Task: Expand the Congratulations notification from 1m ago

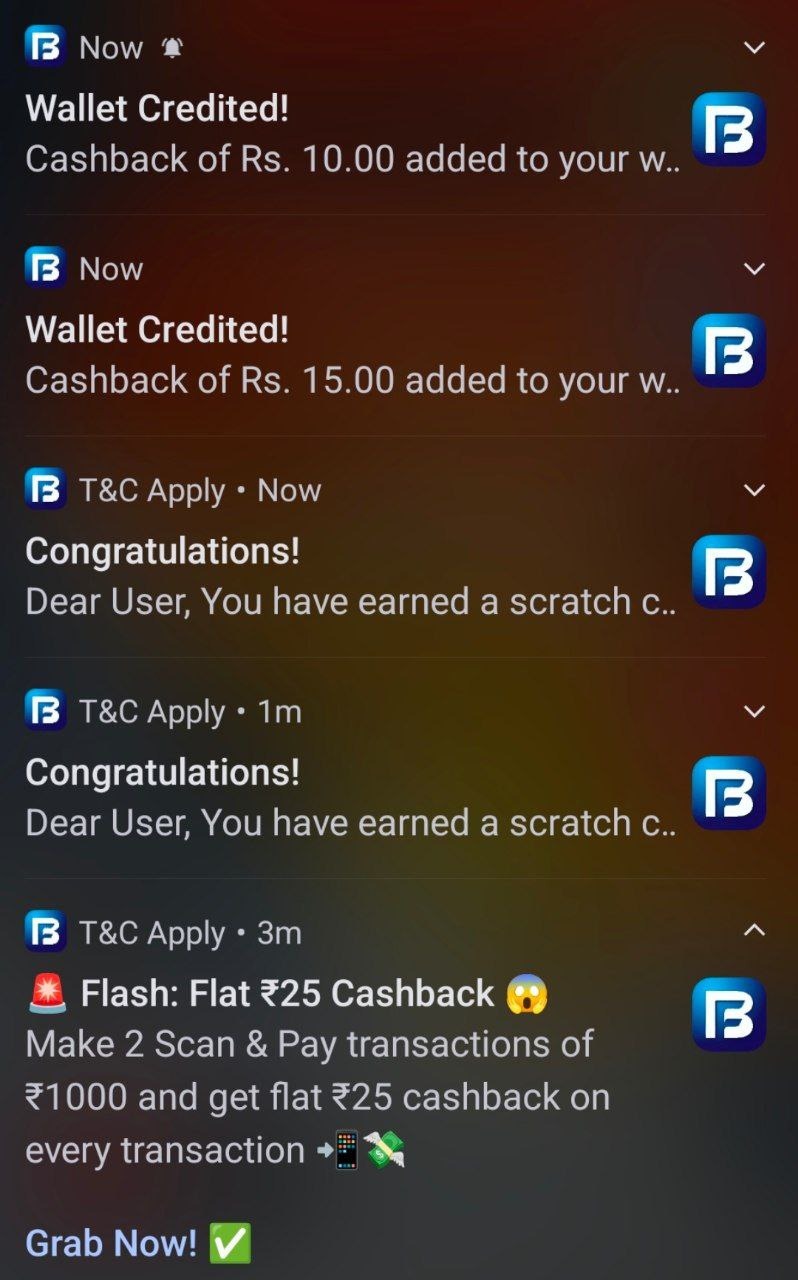Action: [754, 711]
